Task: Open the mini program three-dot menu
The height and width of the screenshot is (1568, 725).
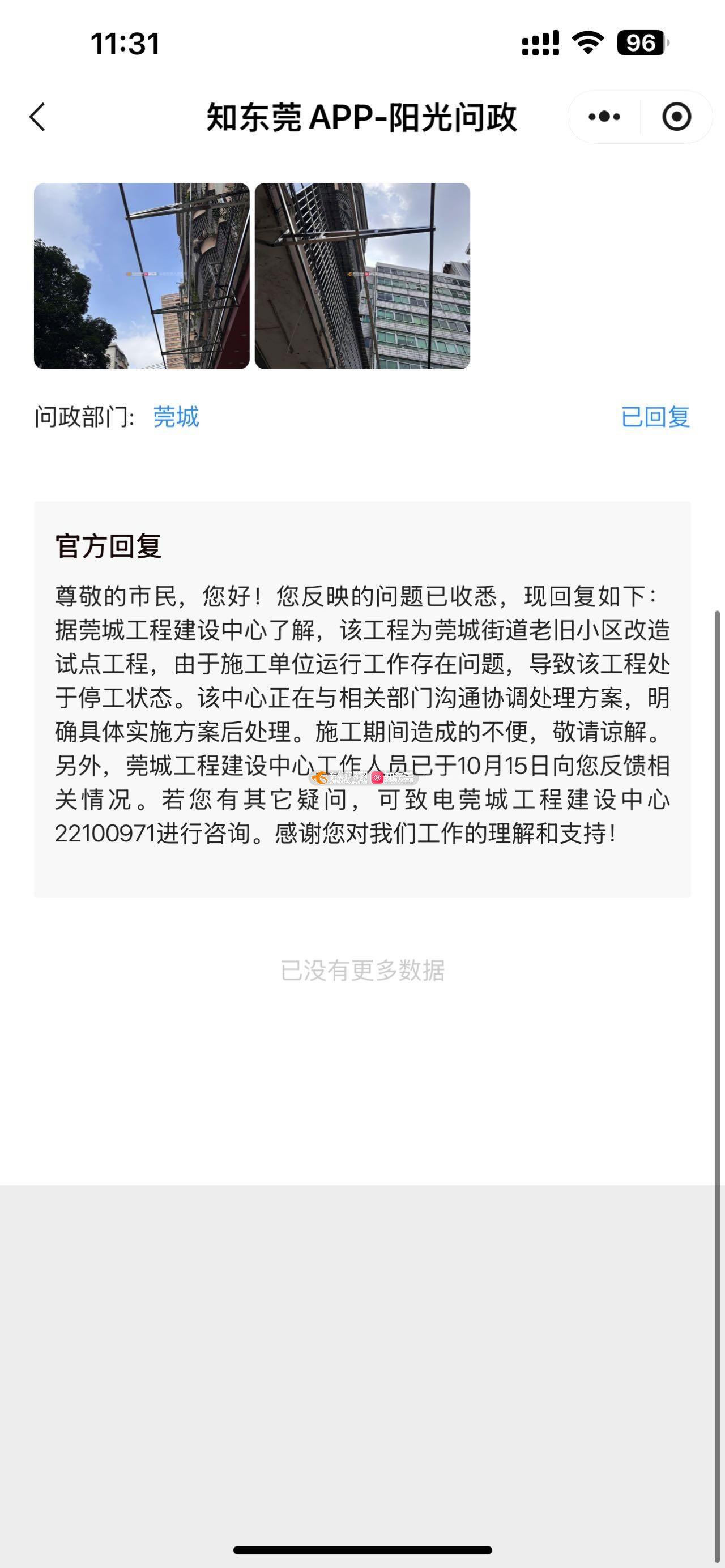Action: (604, 117)
